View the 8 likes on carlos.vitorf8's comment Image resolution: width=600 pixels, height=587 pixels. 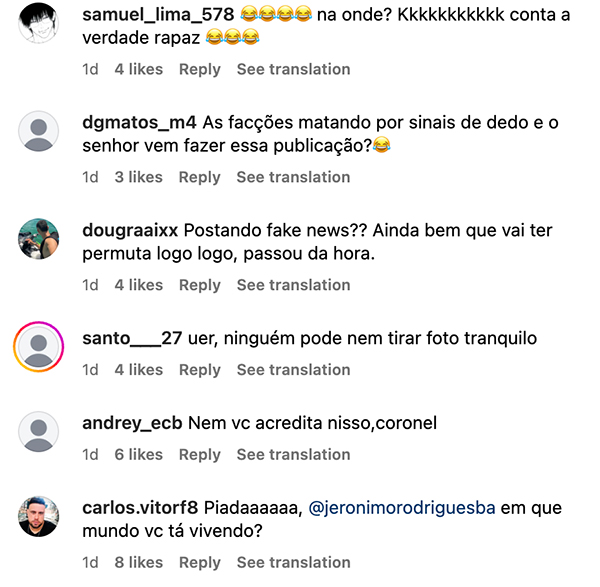click(138, 562)
